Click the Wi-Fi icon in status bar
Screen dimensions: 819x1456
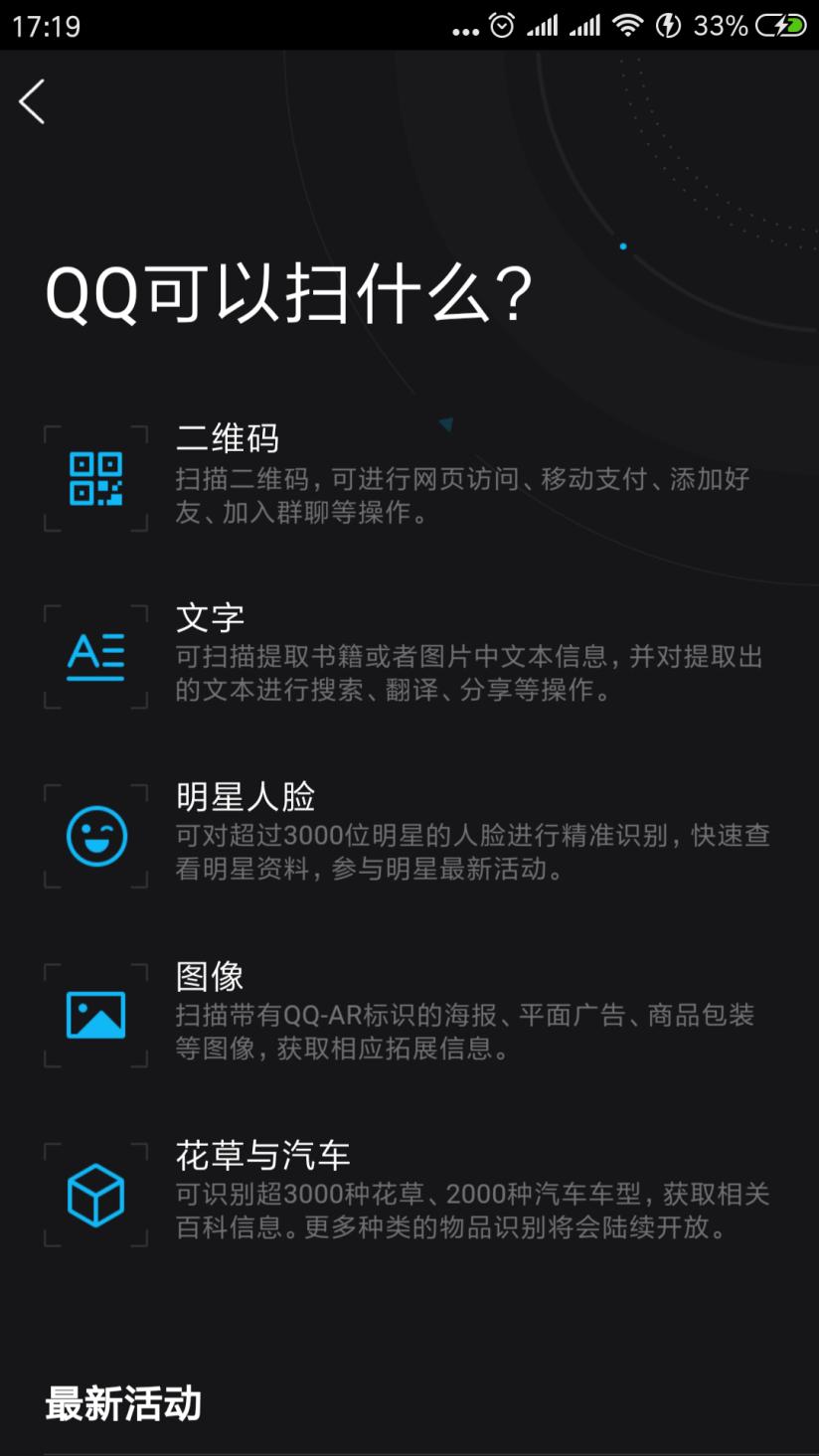628,25
